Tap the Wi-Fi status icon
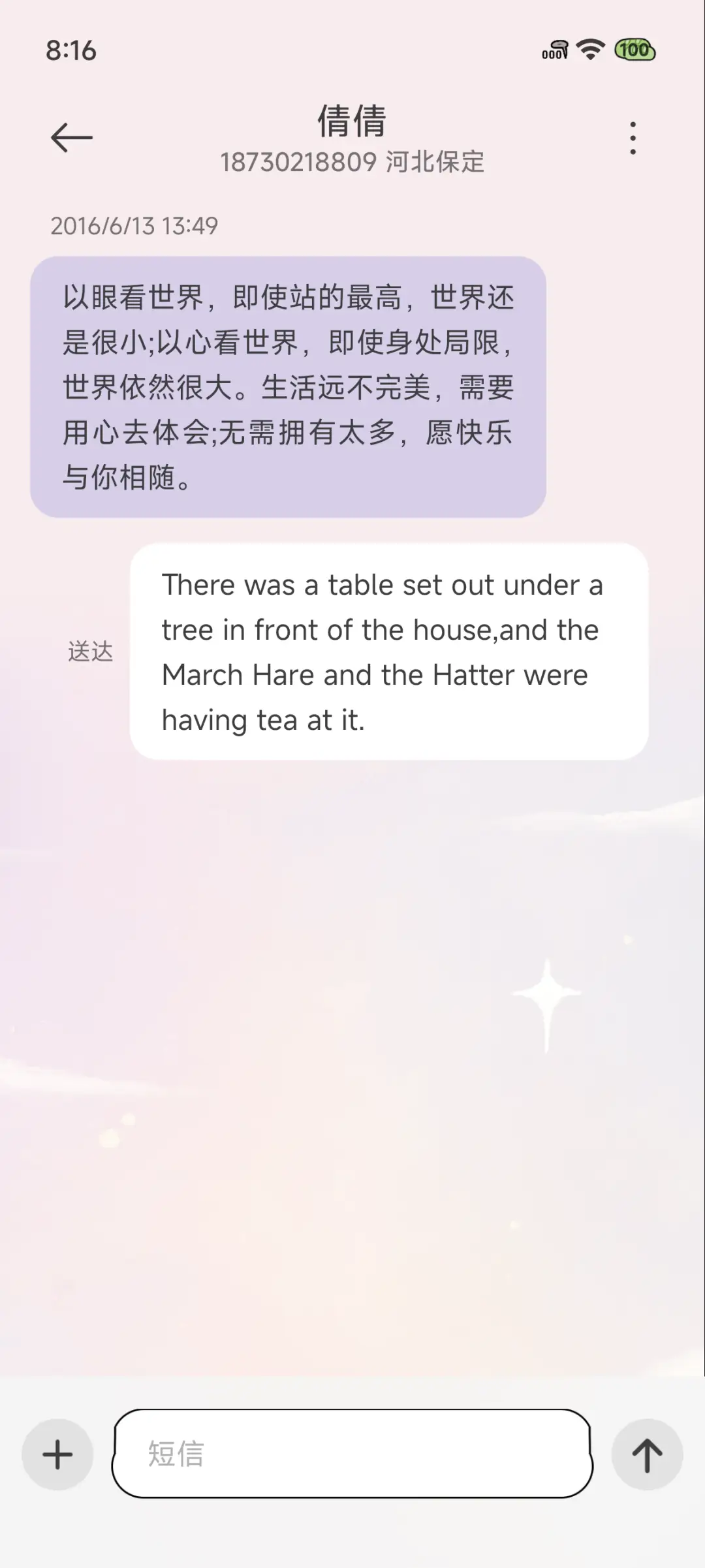This screenshot has width=705, height=1568. 589,50
